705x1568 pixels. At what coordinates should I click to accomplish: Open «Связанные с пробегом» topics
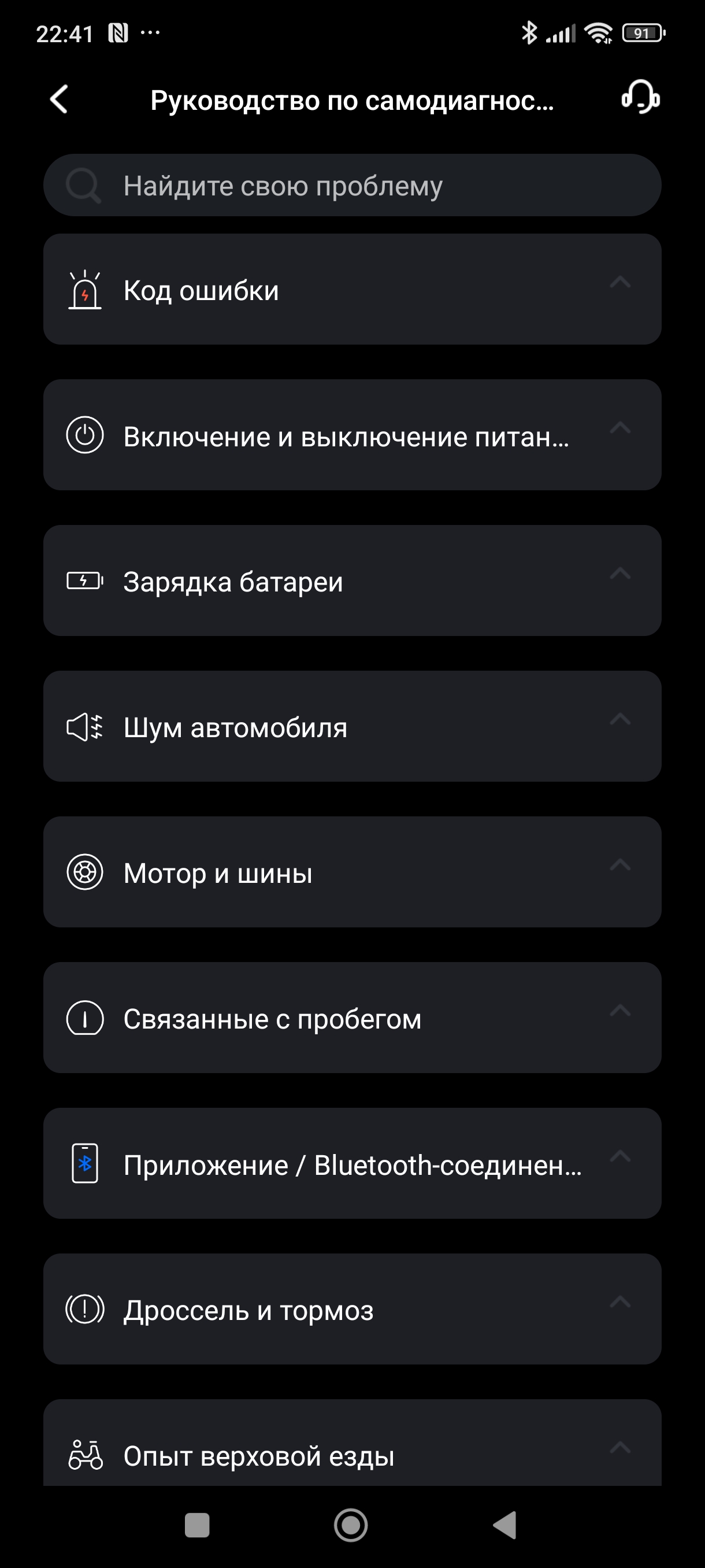[x=352, y=1018]
